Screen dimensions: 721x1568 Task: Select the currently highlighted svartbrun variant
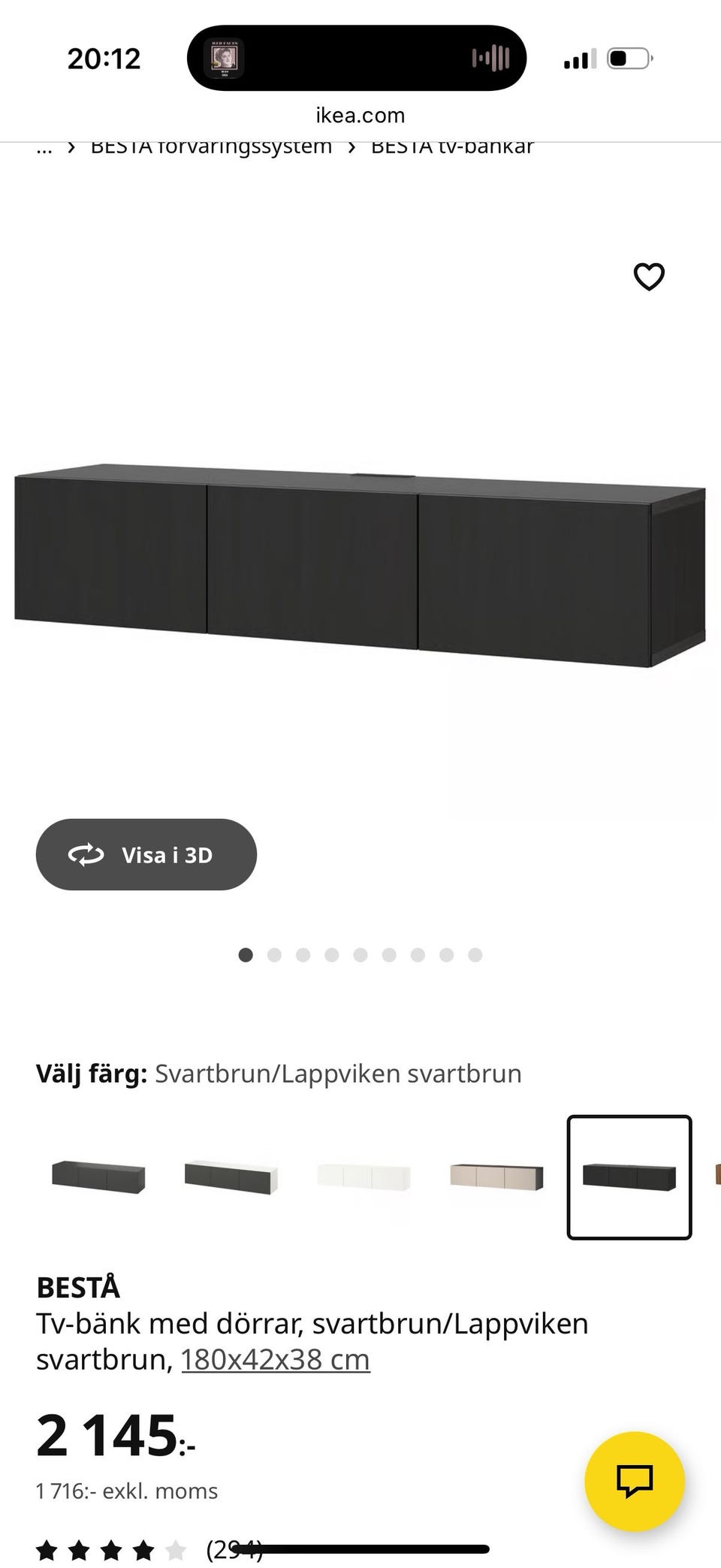(x=629, y=1178)
